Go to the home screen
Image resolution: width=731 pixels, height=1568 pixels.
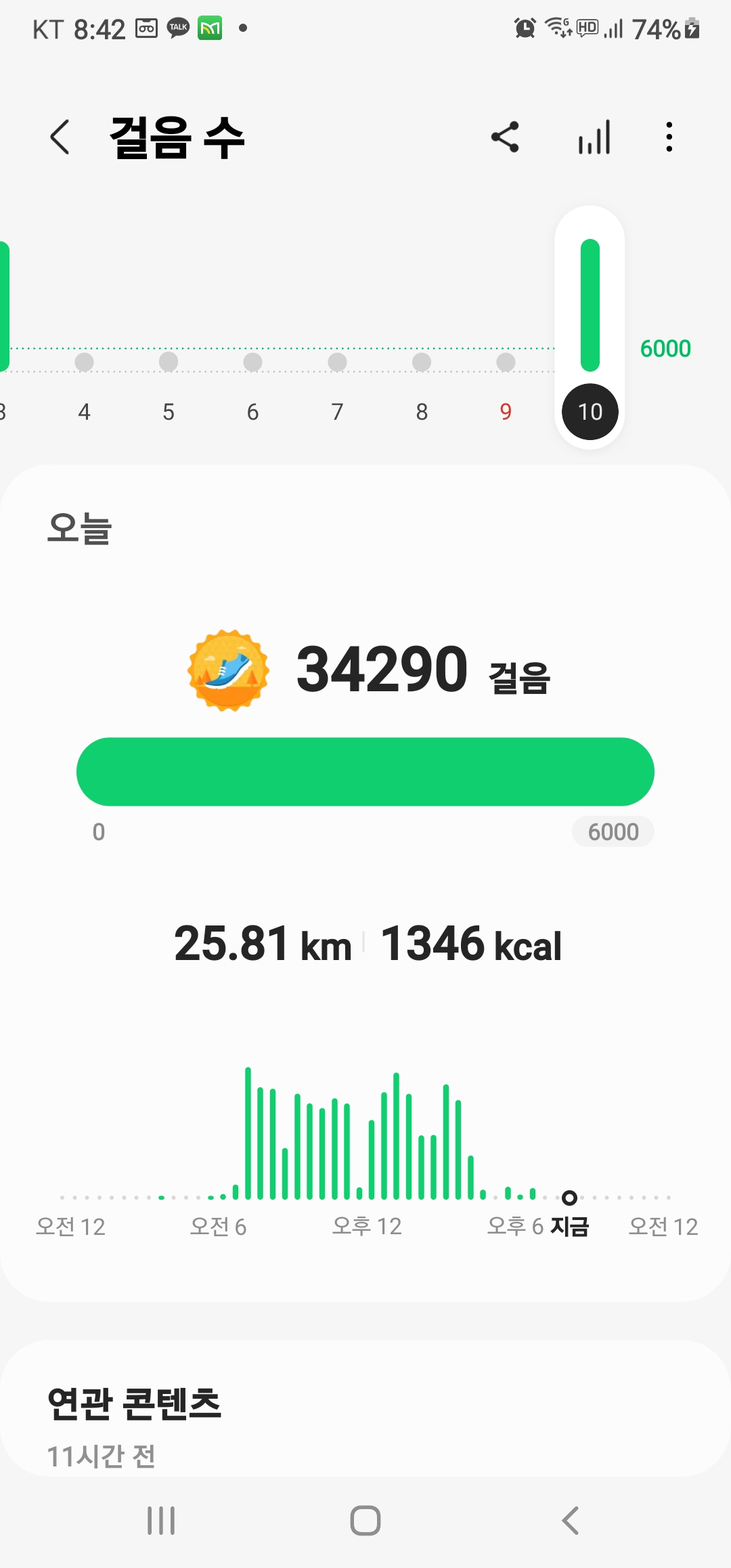[x=365, y=1521]
